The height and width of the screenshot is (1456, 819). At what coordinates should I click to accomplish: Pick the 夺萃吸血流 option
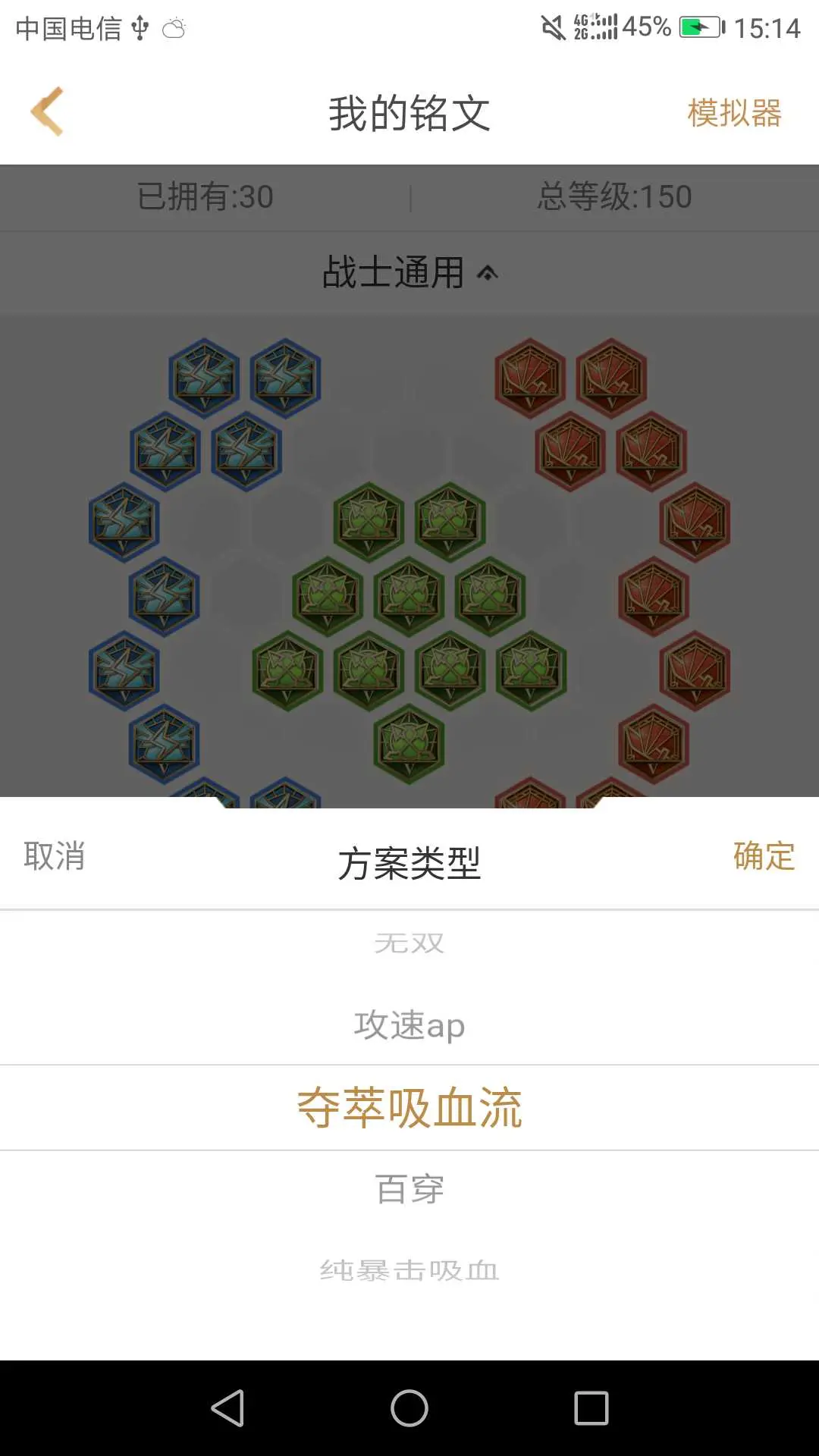[409, 1108]
